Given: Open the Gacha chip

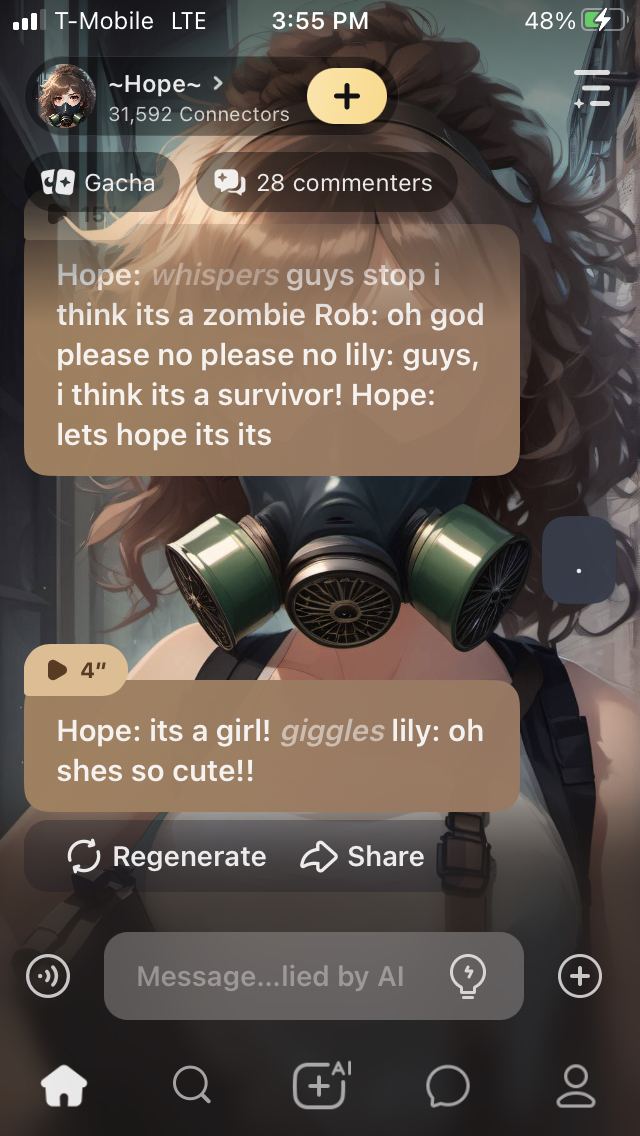Looking at the screenshot, I should [100, 183].
